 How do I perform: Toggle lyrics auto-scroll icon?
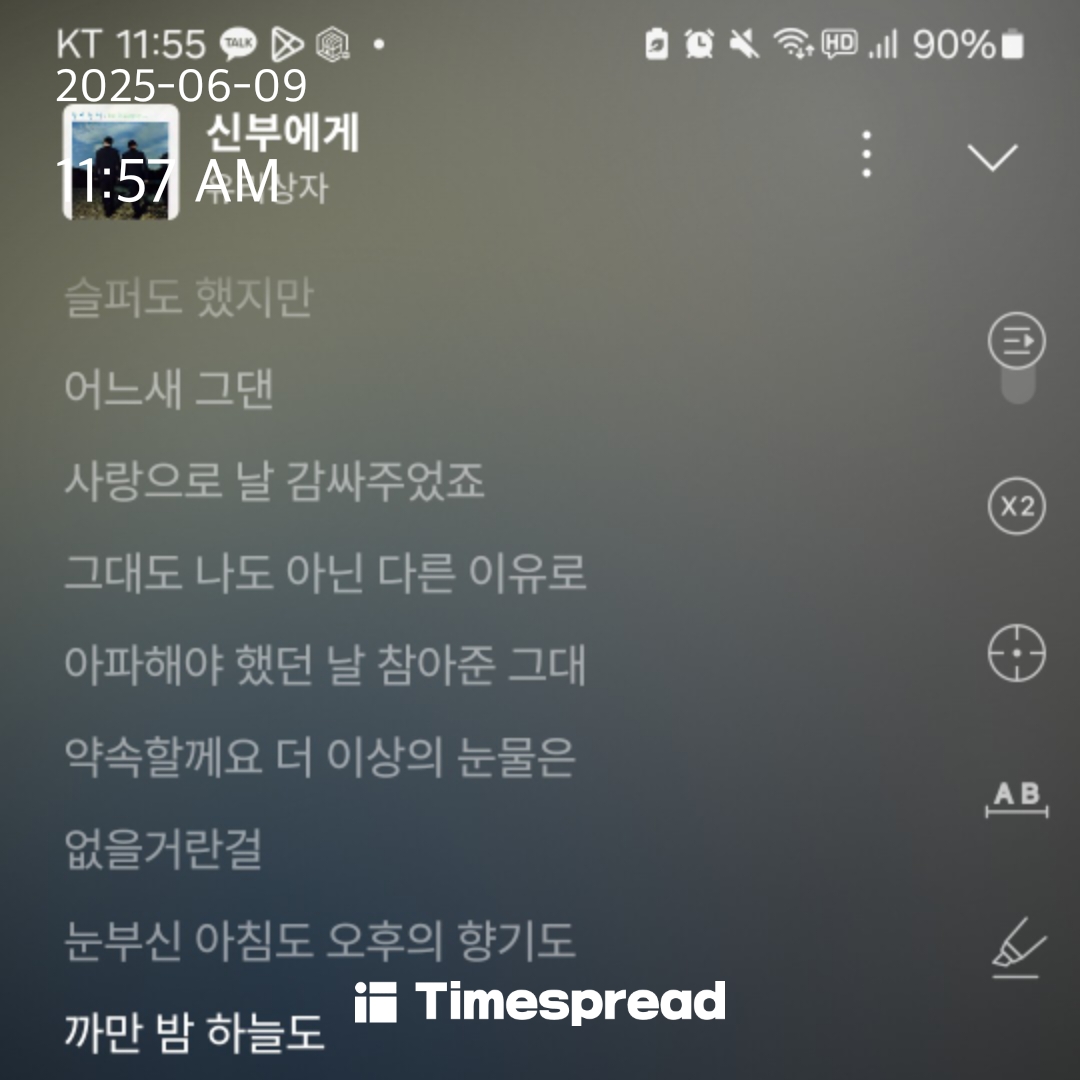1016,342
